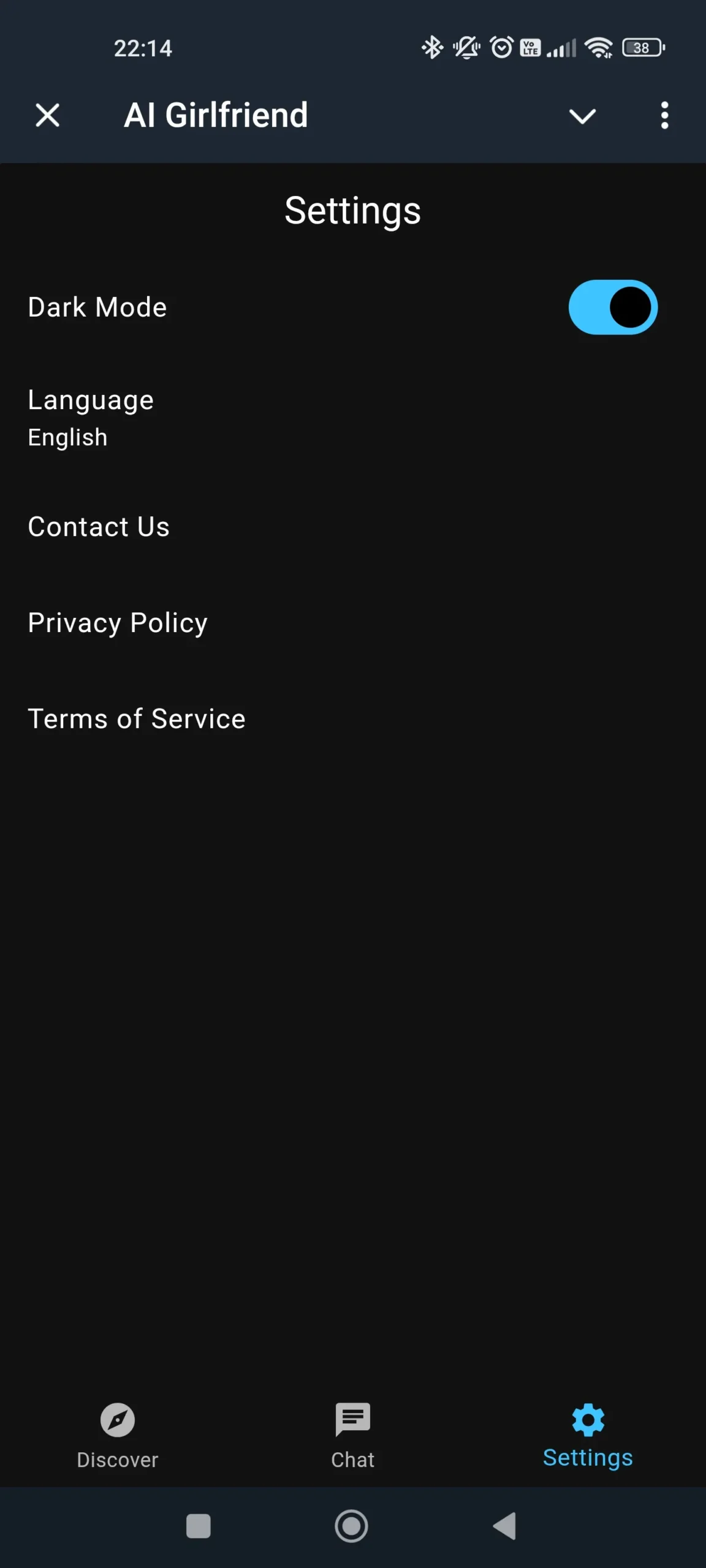
Task: Open Contact Us
Action: (x=353, y=527)
